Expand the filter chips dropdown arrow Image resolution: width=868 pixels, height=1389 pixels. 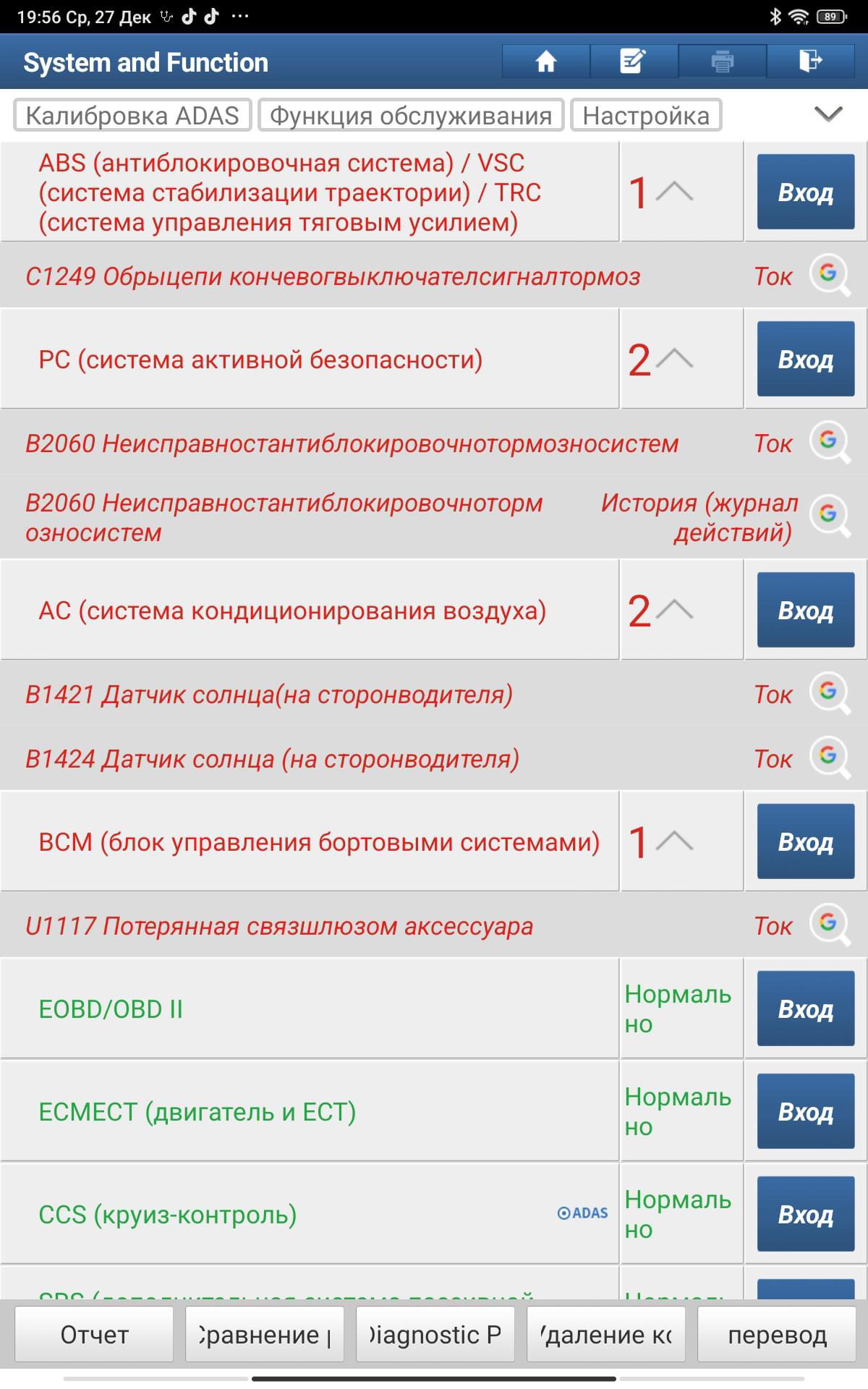pyautogui.click(x=828, y=114)
